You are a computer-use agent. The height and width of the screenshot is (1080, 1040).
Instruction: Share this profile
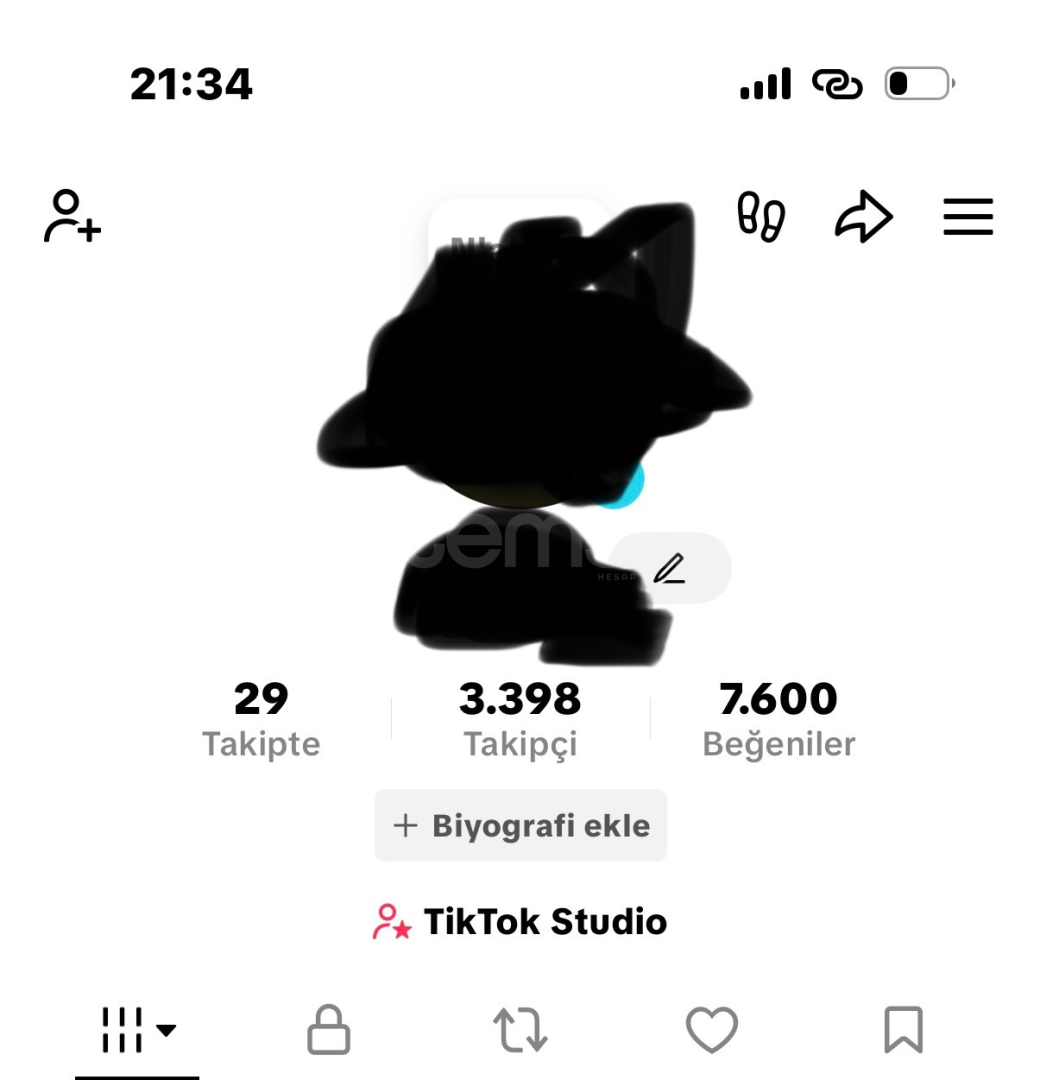click(863, 217)
